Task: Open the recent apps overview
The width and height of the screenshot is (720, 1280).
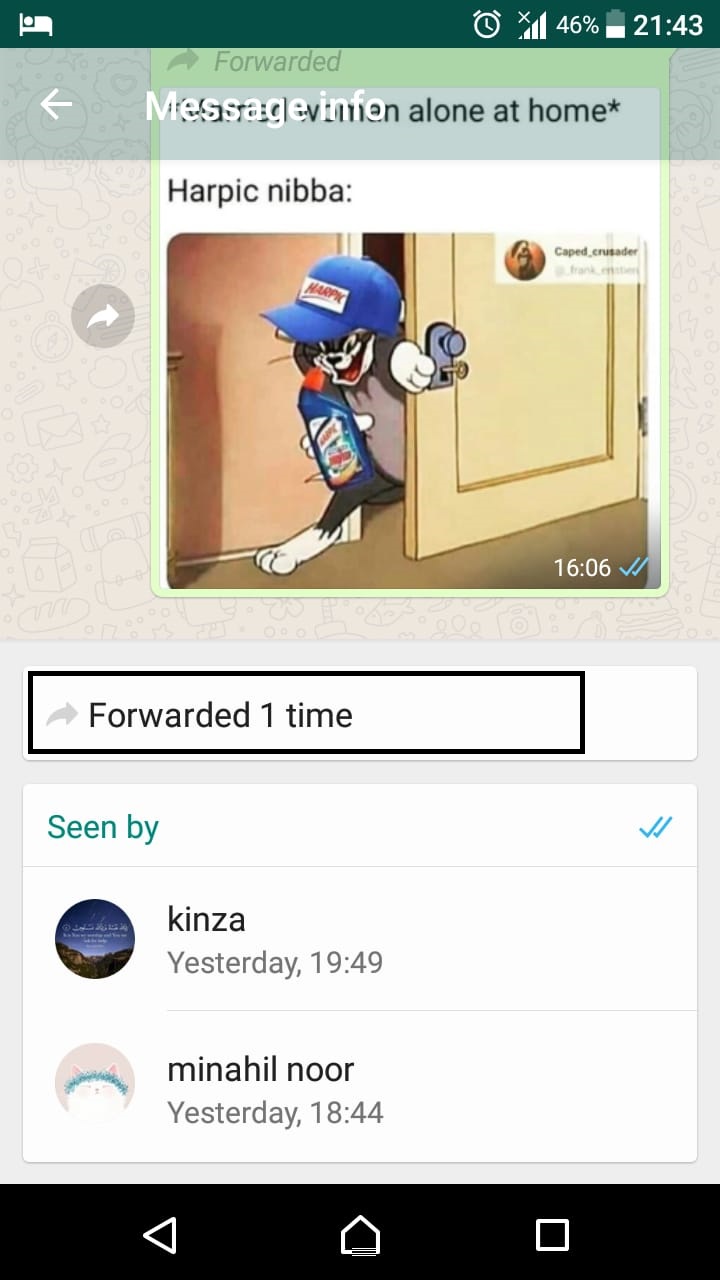Action: coord(552,1234)
